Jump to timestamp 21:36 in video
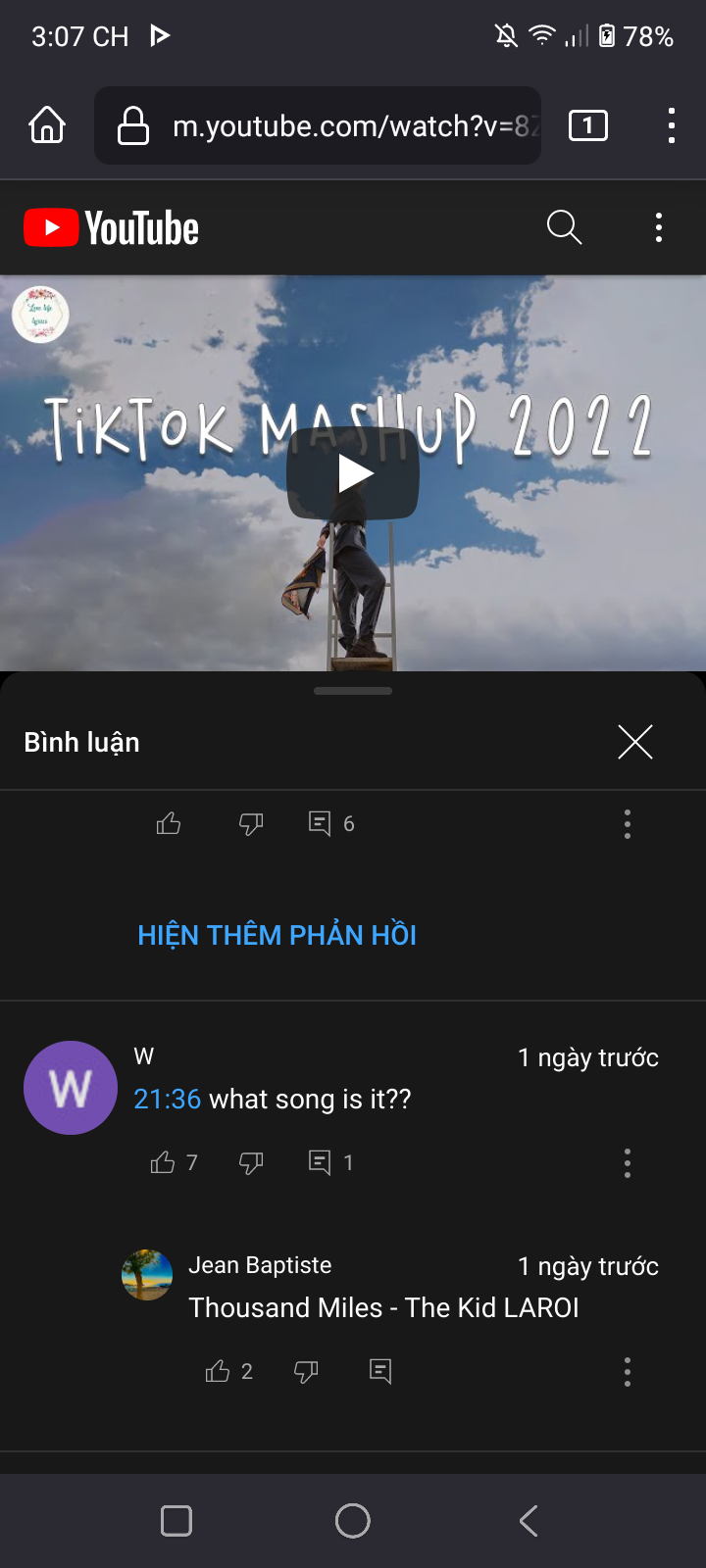706x1568 pixels. 167,1100
